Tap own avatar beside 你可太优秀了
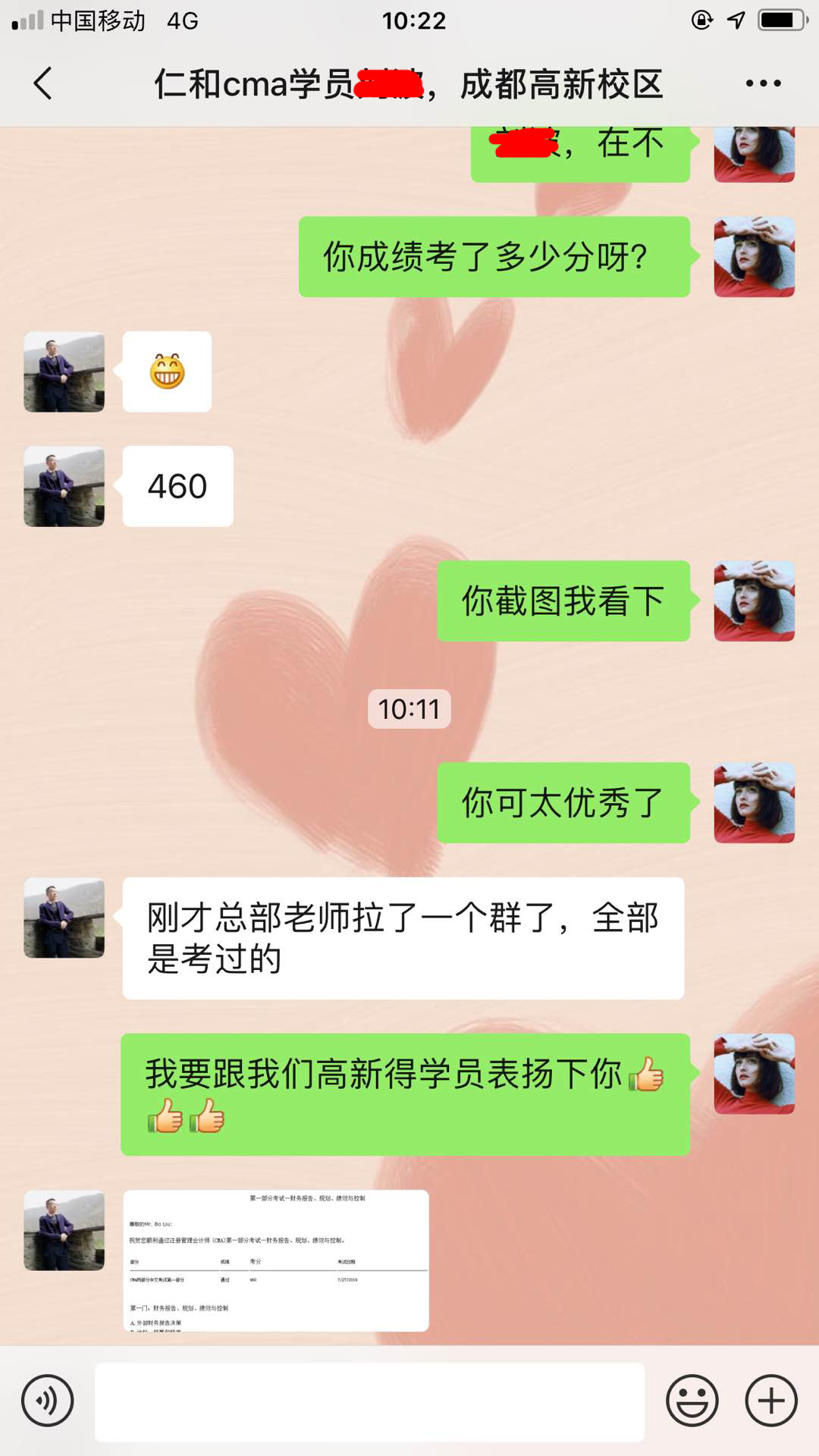This screenshot has height=1456, width=819. tap(754, 802)
